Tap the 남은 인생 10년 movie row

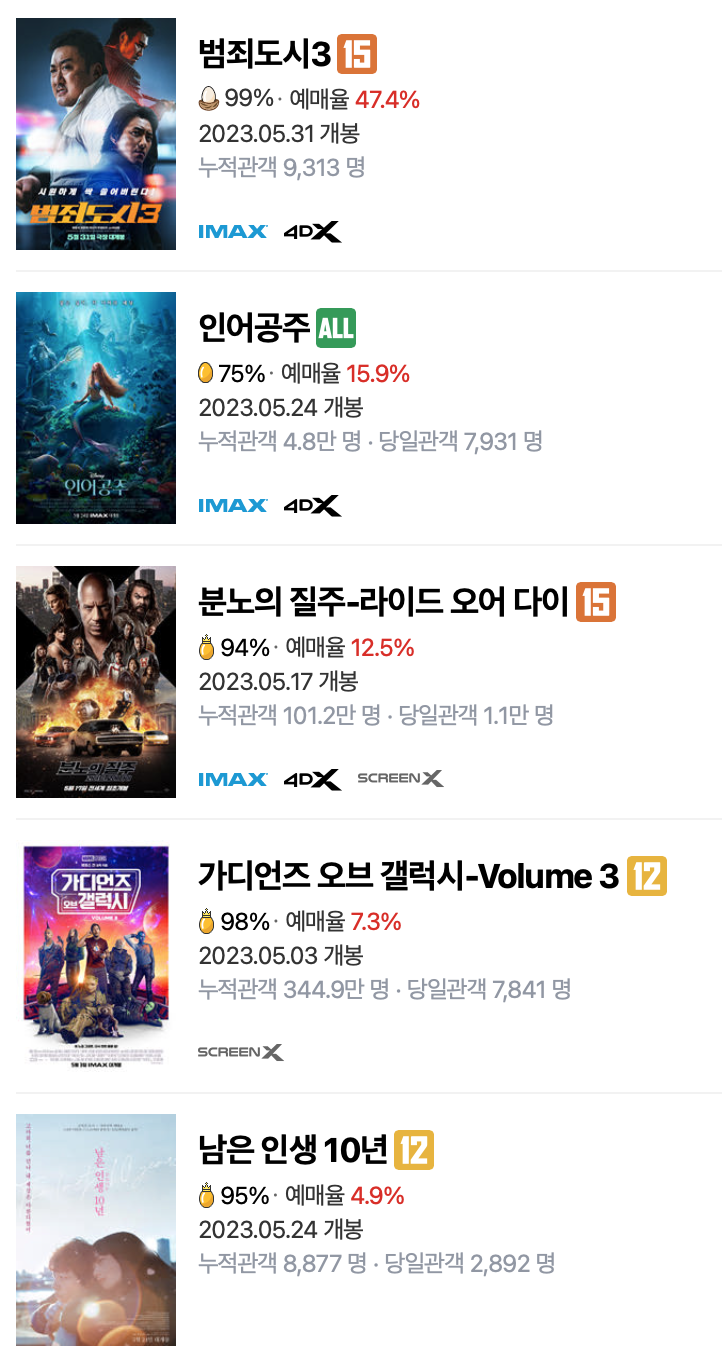click(x=293, y=1150)
